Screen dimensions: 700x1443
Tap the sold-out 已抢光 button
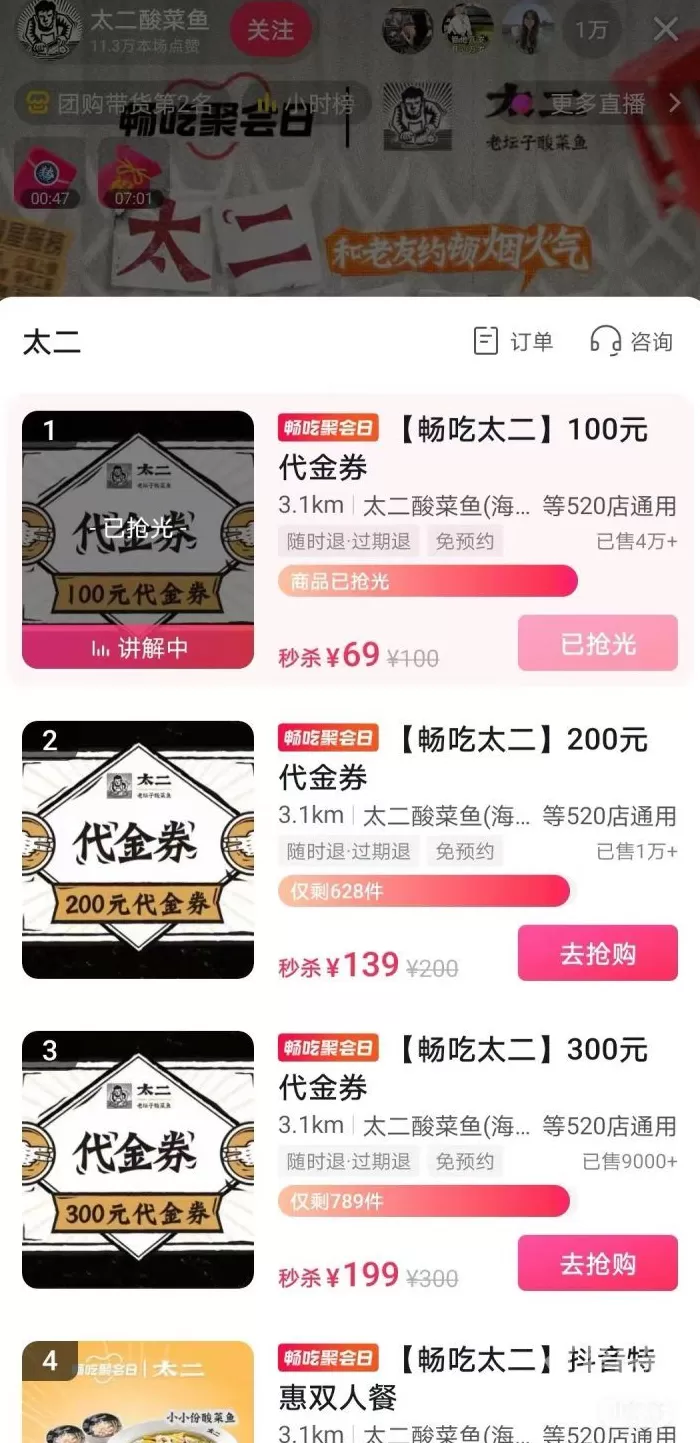[597, 643]
